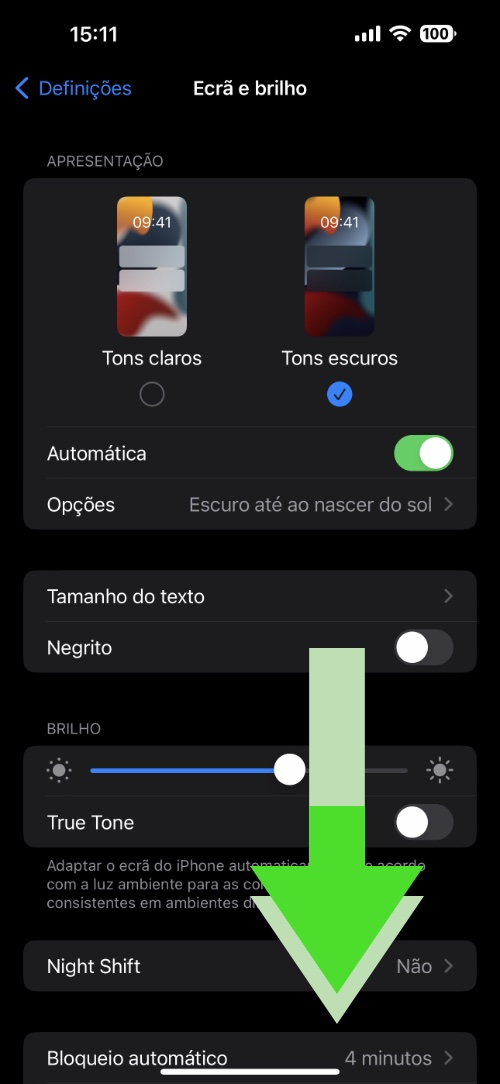Open Night Shift settings
This screenshot has width=500, height=1084.
[x=250, y=966]
